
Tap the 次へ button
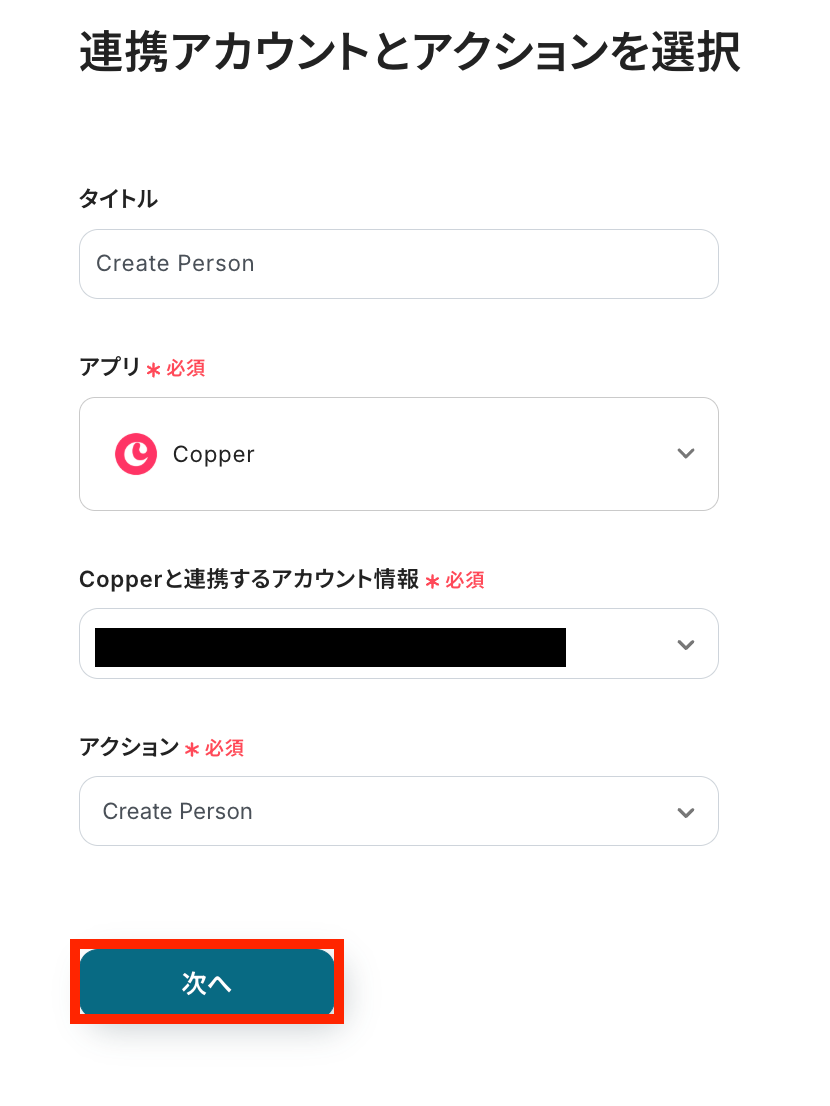[207, 983]
